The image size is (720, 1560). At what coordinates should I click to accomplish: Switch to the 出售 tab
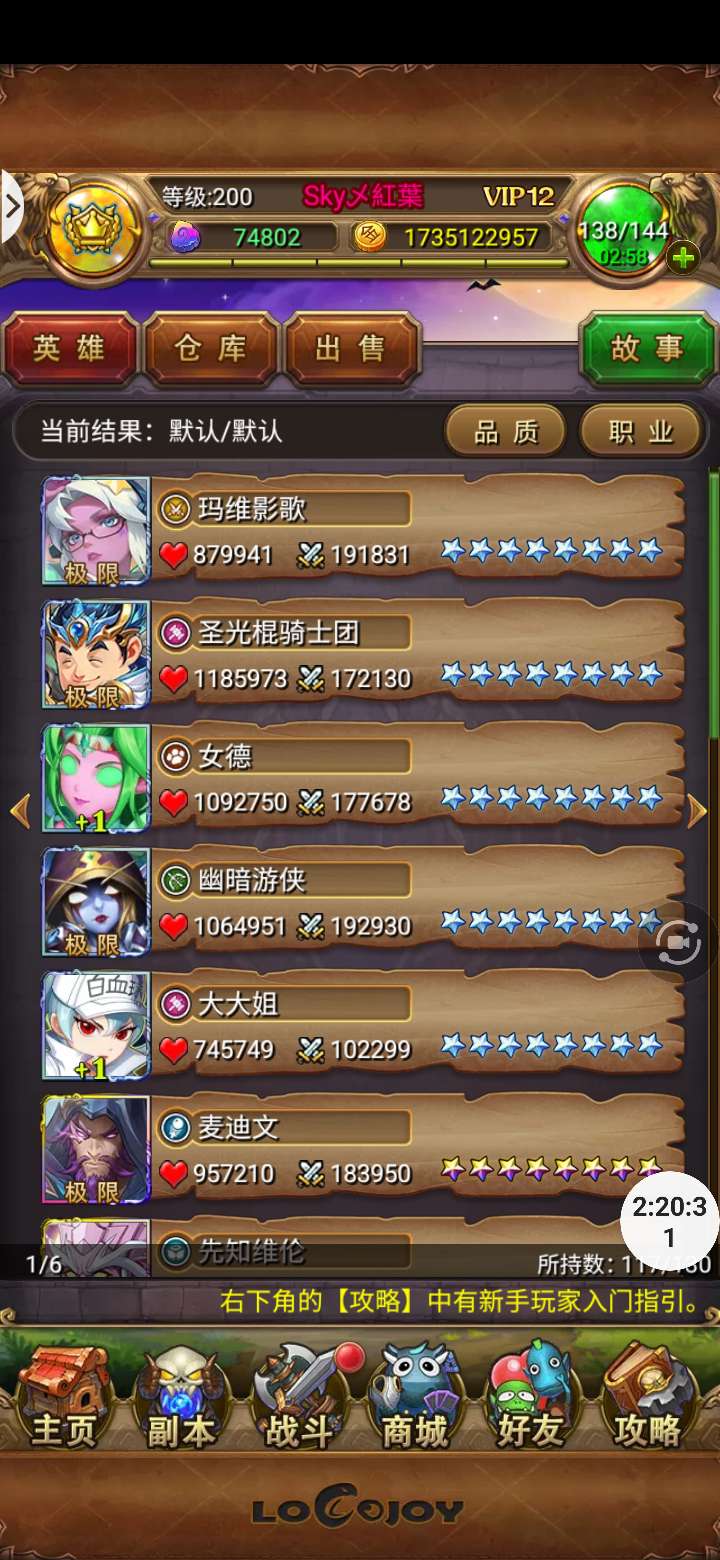(351, 348)
